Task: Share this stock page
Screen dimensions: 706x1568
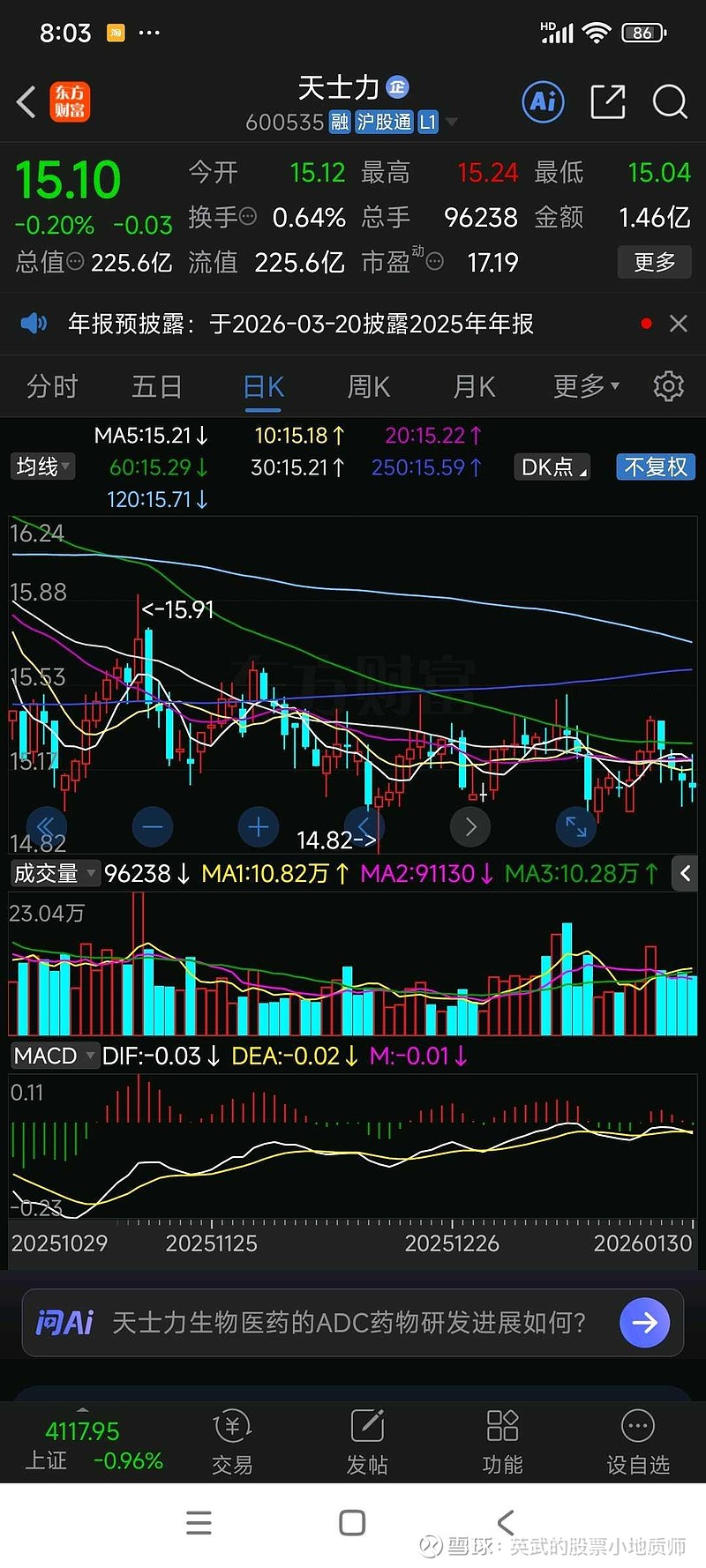Action: click(607, 102)
